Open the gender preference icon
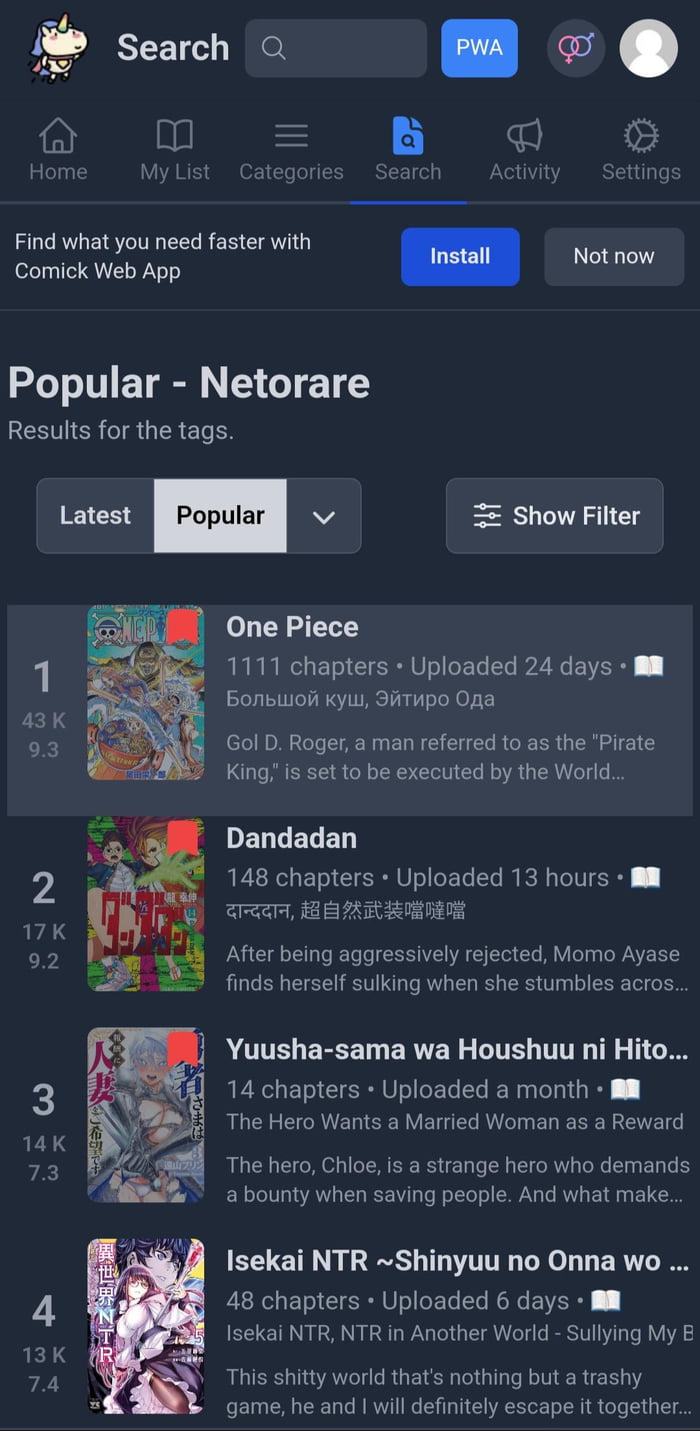The height and width of the screenshot is (1431, 700). (x=575, y=48)
